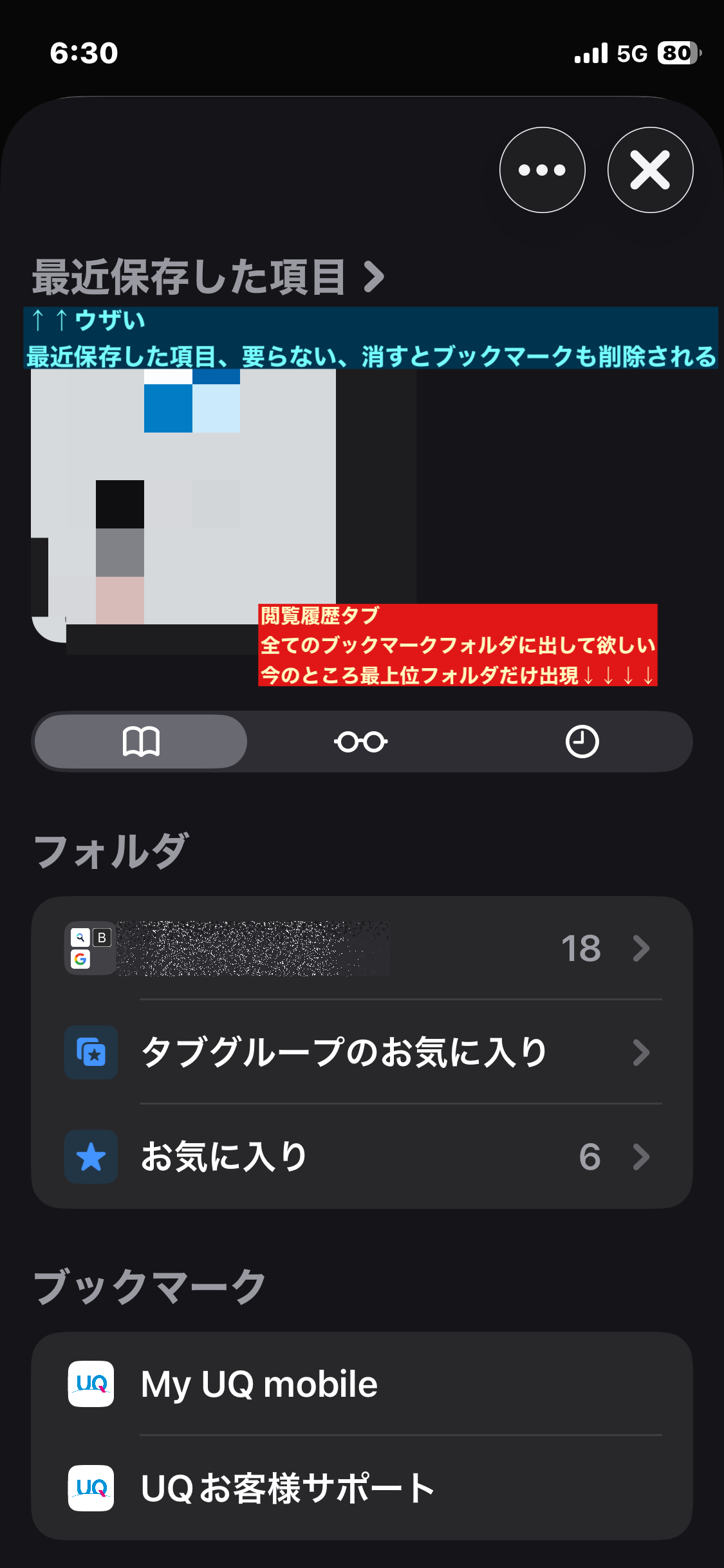The height and width of the screenshot is (1568, 724).
Task: Switch to the bookmarks book tab
Action: pos(141,742)
